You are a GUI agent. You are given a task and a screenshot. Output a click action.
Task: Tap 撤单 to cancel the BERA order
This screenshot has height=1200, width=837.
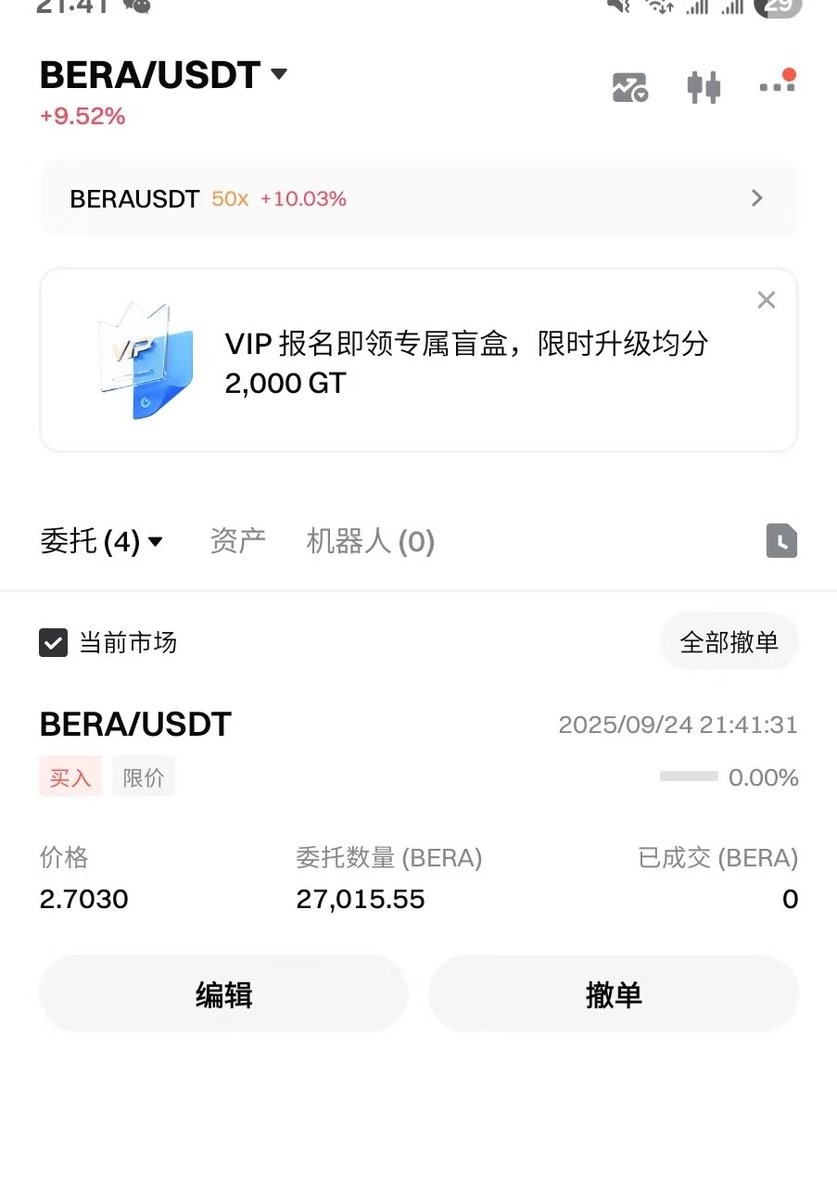click(x=613, y=995)
